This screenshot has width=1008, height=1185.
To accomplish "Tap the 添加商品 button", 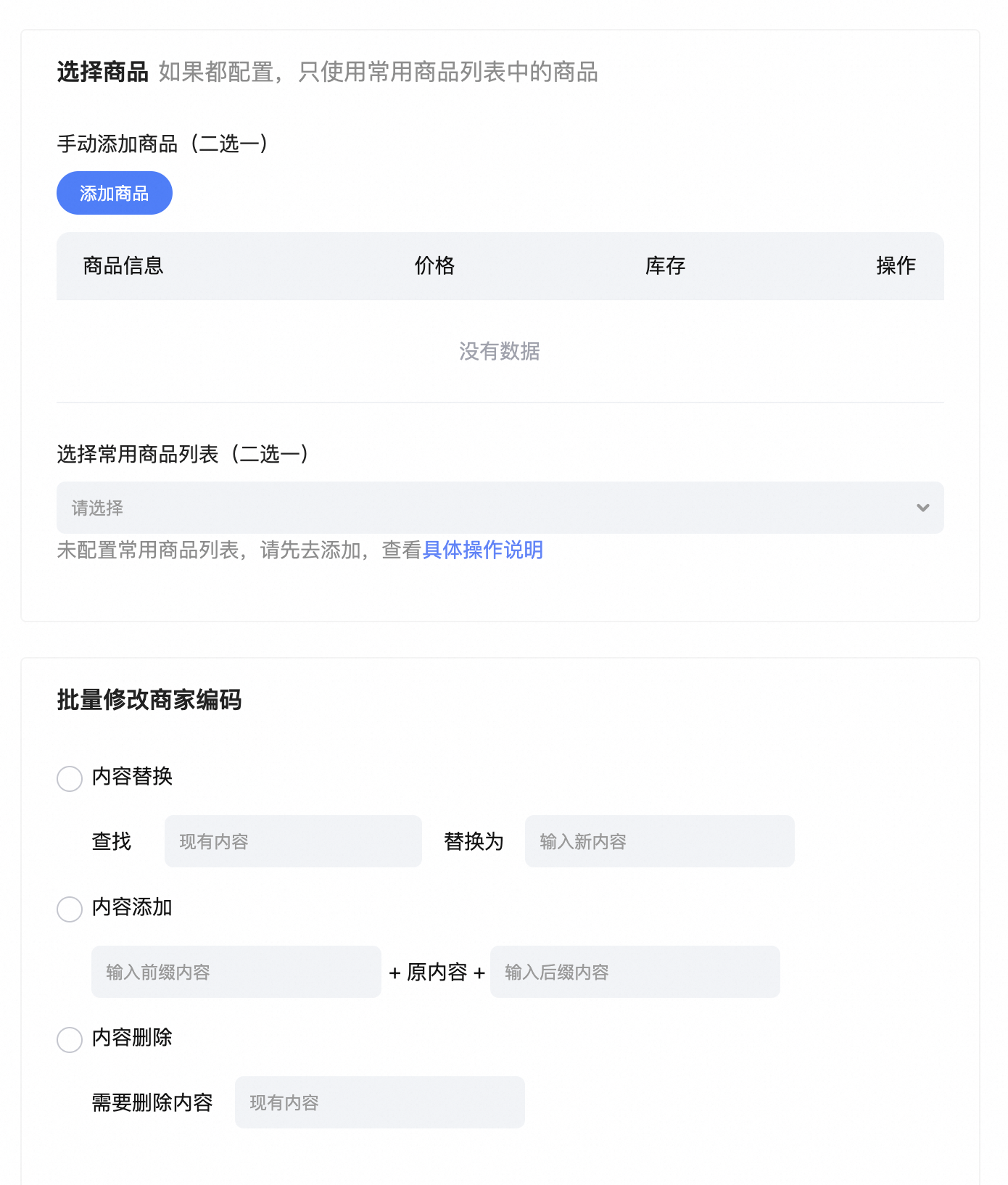I will point(115,193).
